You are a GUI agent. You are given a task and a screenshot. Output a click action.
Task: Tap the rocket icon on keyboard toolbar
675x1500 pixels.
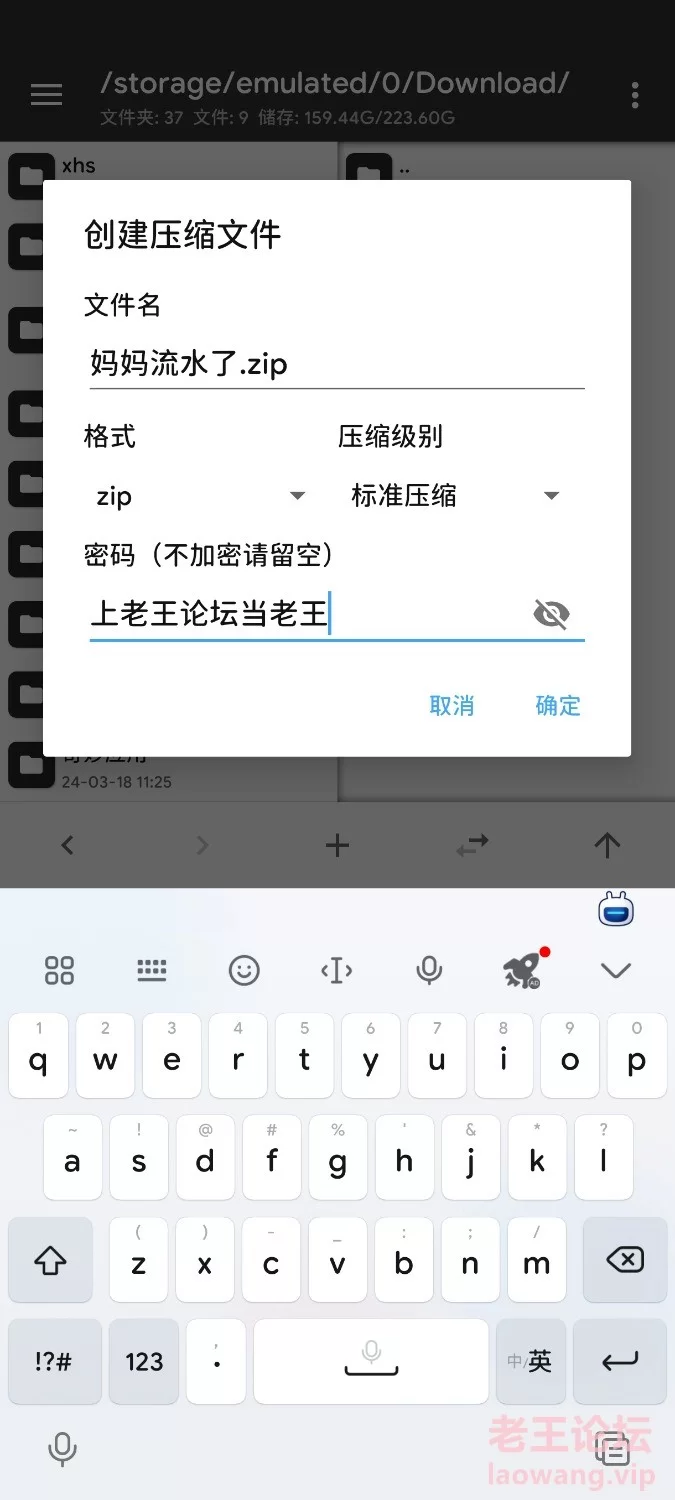pyautogui.click(x=522, y=969)
